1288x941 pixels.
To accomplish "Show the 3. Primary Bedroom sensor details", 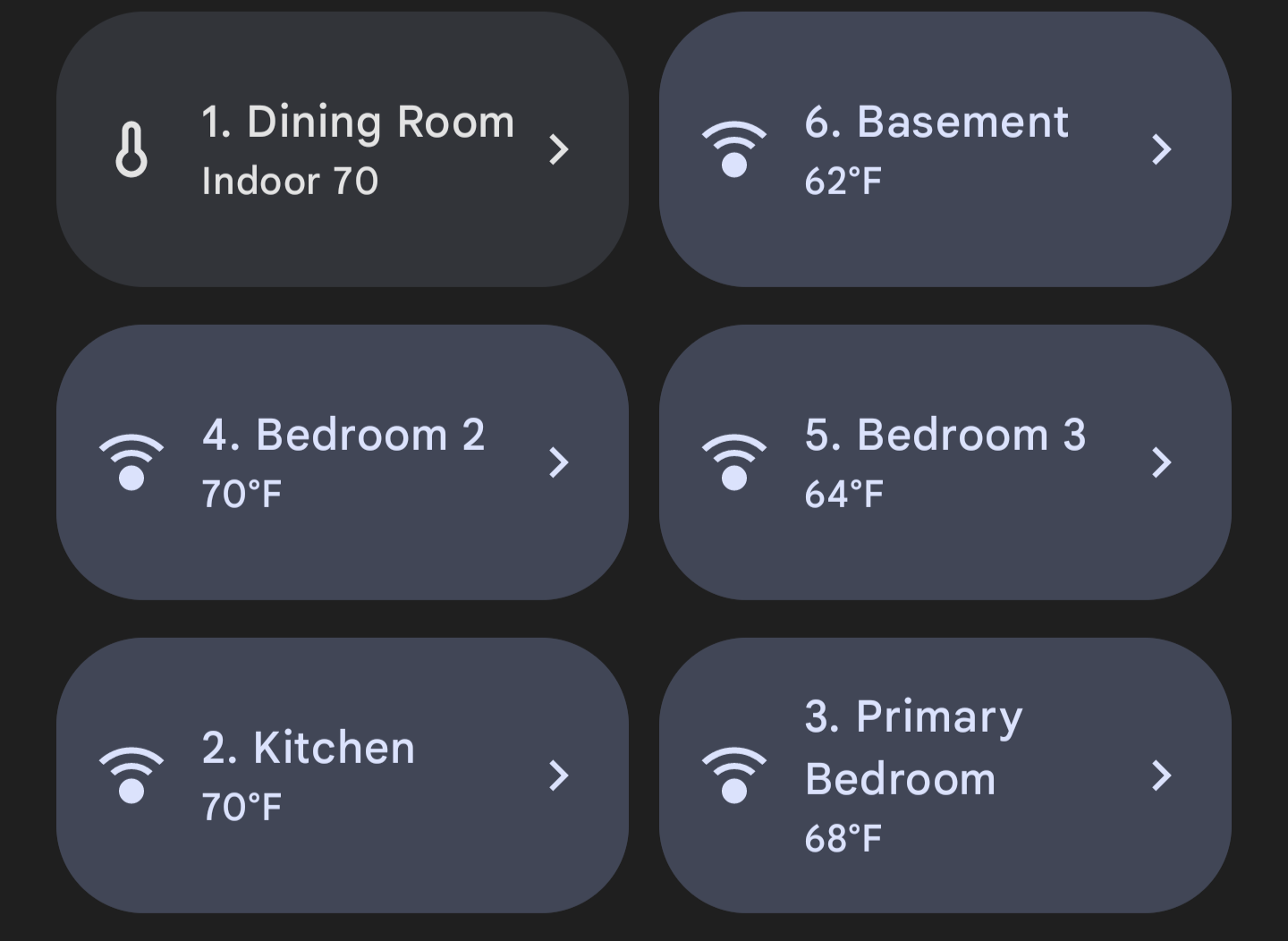I will (x=945, y=776).
